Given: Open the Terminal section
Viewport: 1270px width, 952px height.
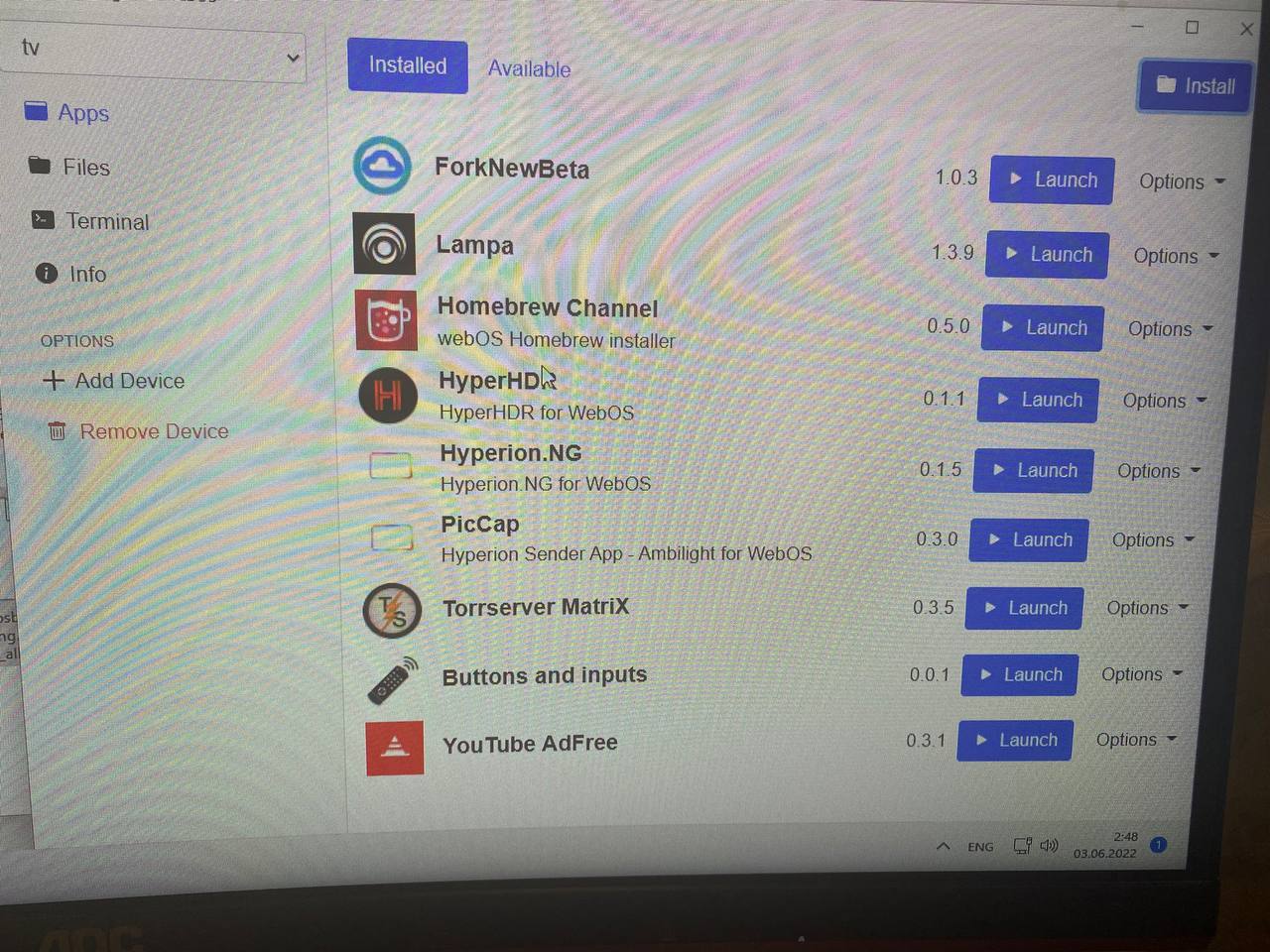Looking at the screenshot, I should click(106, 221).
